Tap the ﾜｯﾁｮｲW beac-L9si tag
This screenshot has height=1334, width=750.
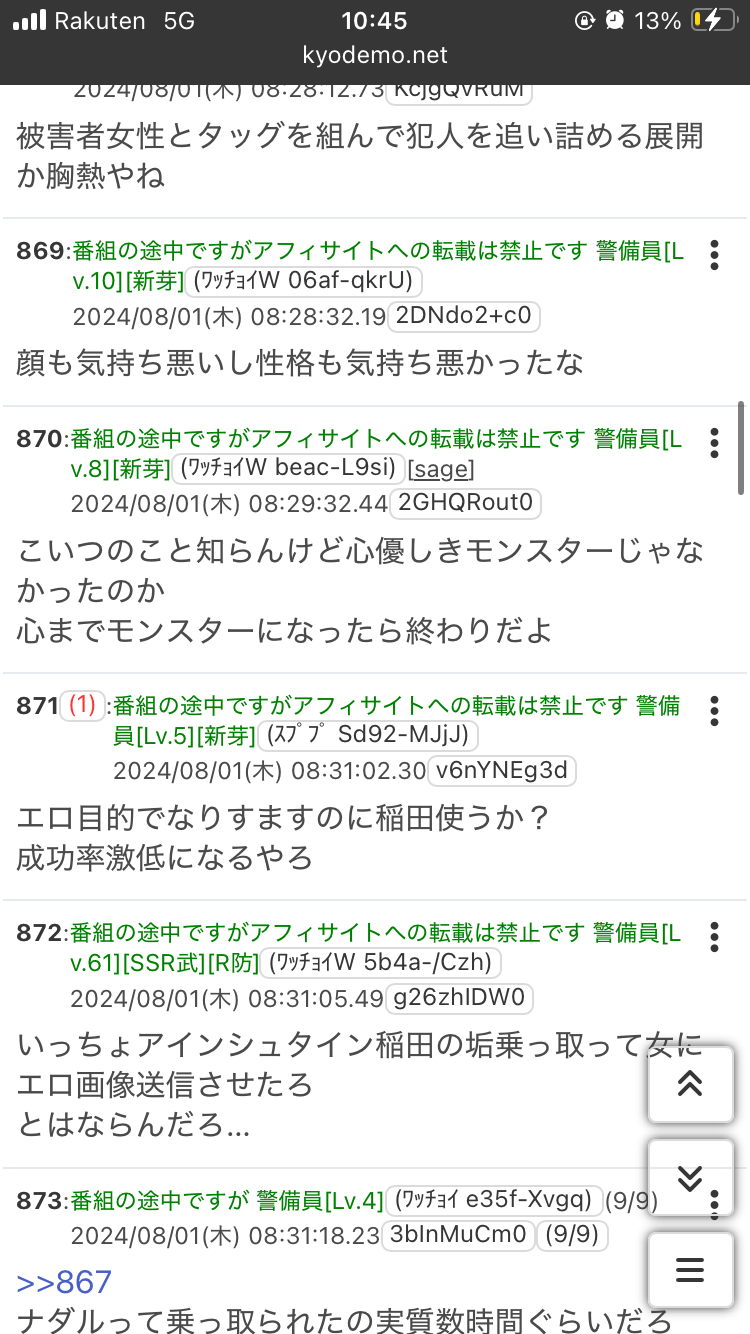click(290, 467)
